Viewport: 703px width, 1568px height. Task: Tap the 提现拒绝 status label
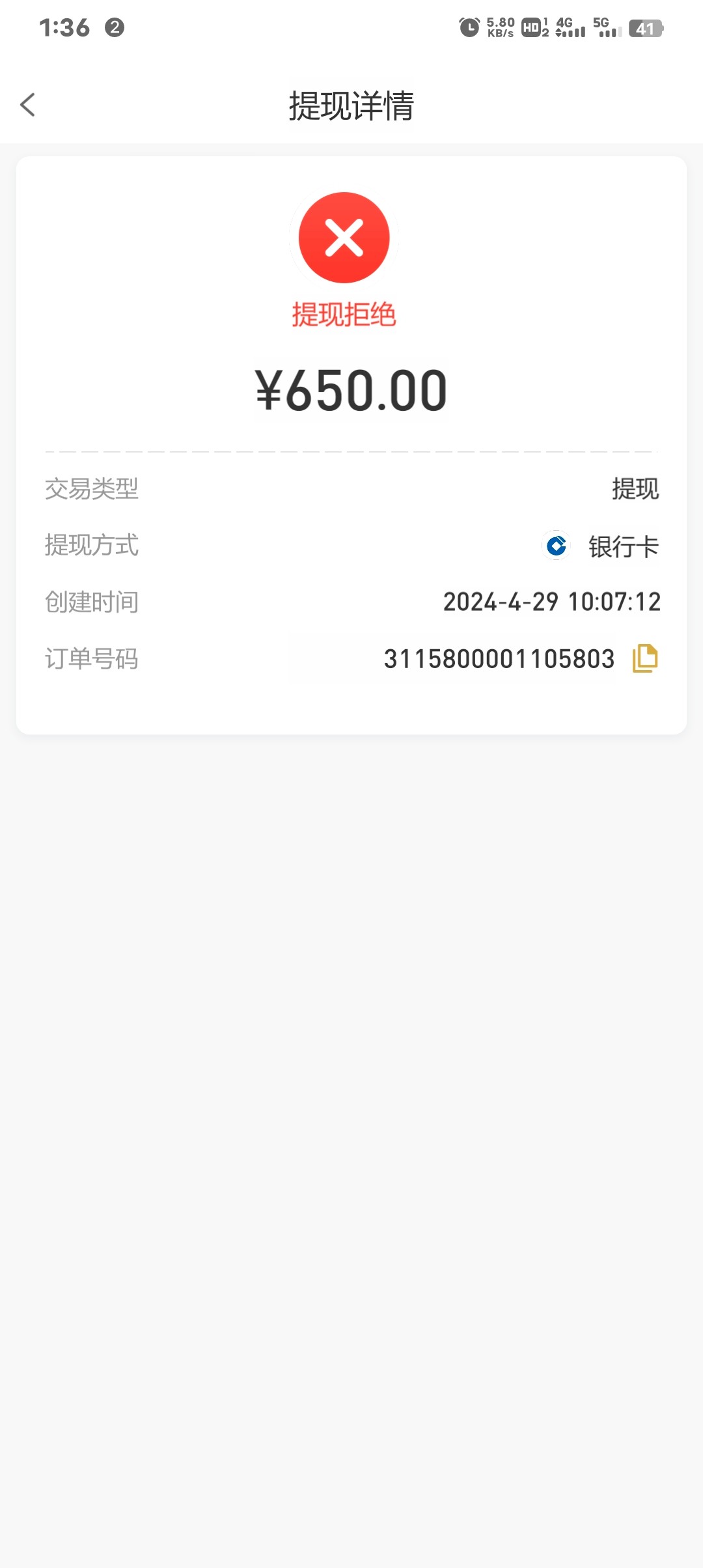click(344, 317)
